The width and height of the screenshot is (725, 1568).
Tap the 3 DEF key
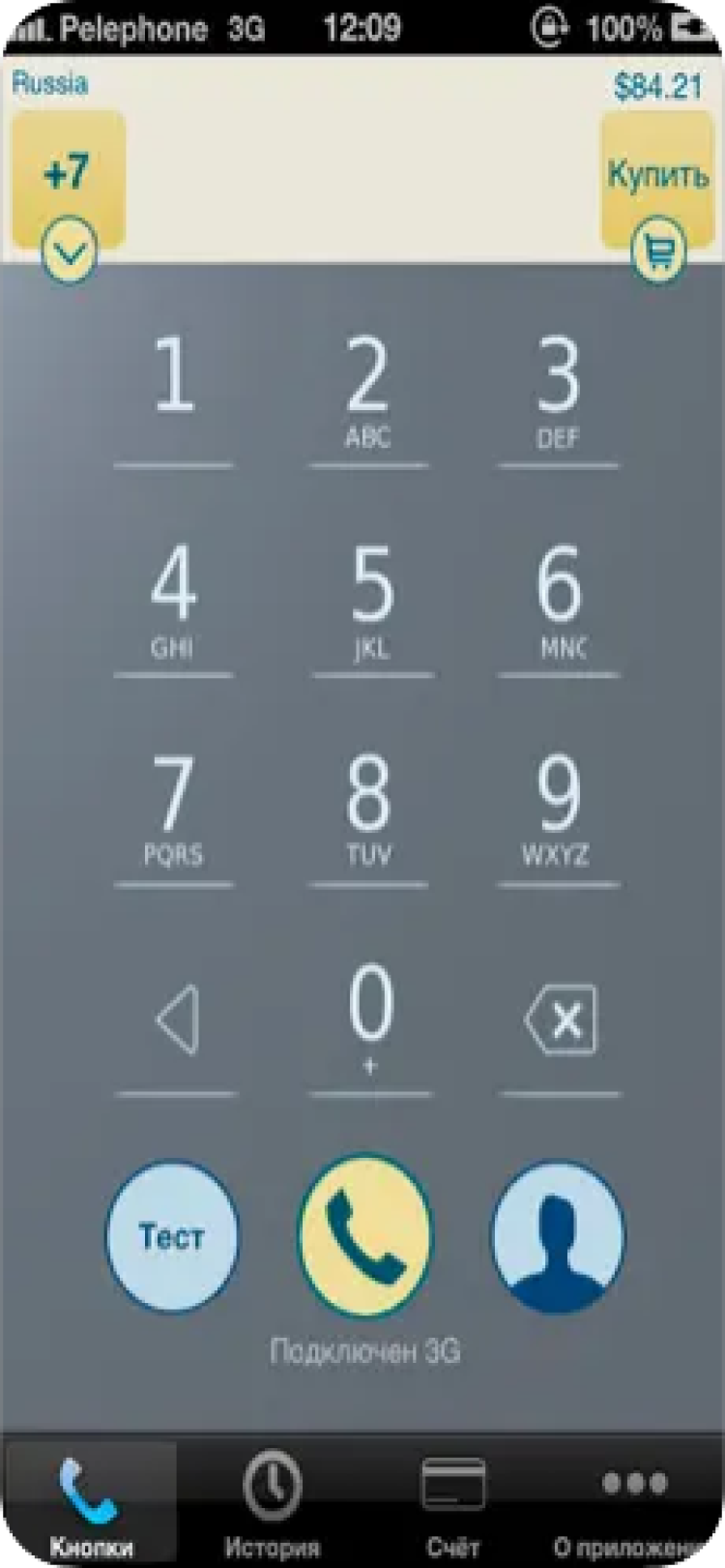[x=559, y=387]
